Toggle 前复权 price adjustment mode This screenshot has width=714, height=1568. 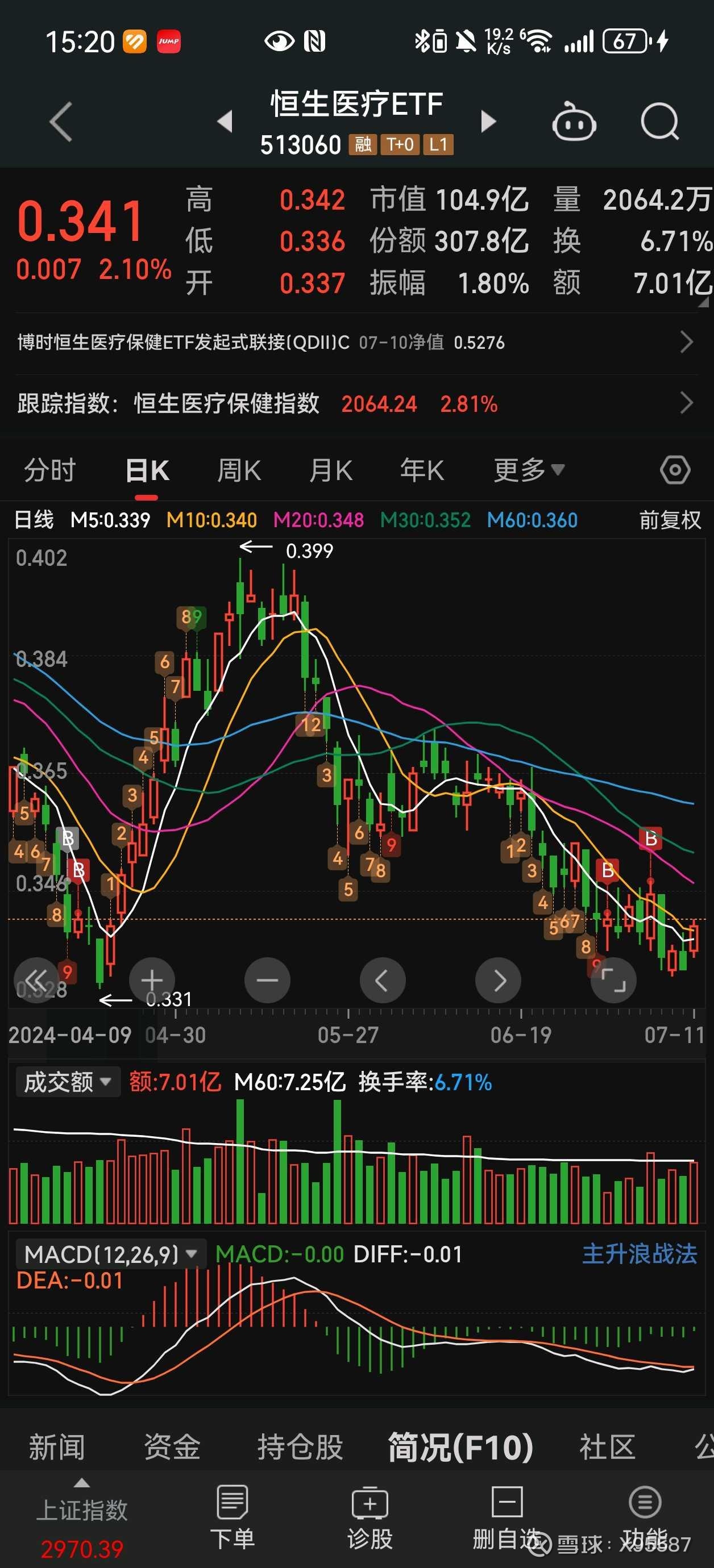pyautogui.click(x=669, y=520)
